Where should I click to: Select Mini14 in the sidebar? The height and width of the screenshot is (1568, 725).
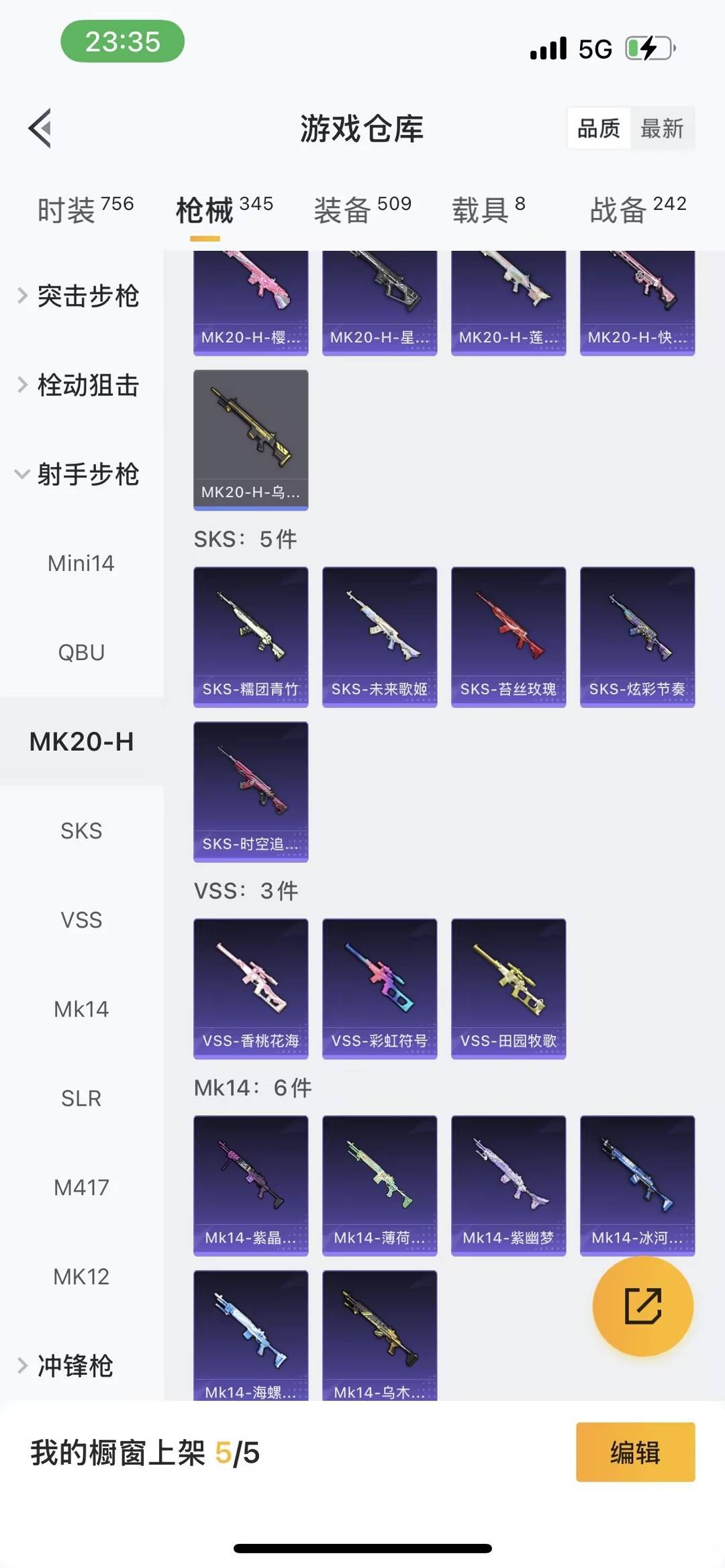(x=81, y=563)
